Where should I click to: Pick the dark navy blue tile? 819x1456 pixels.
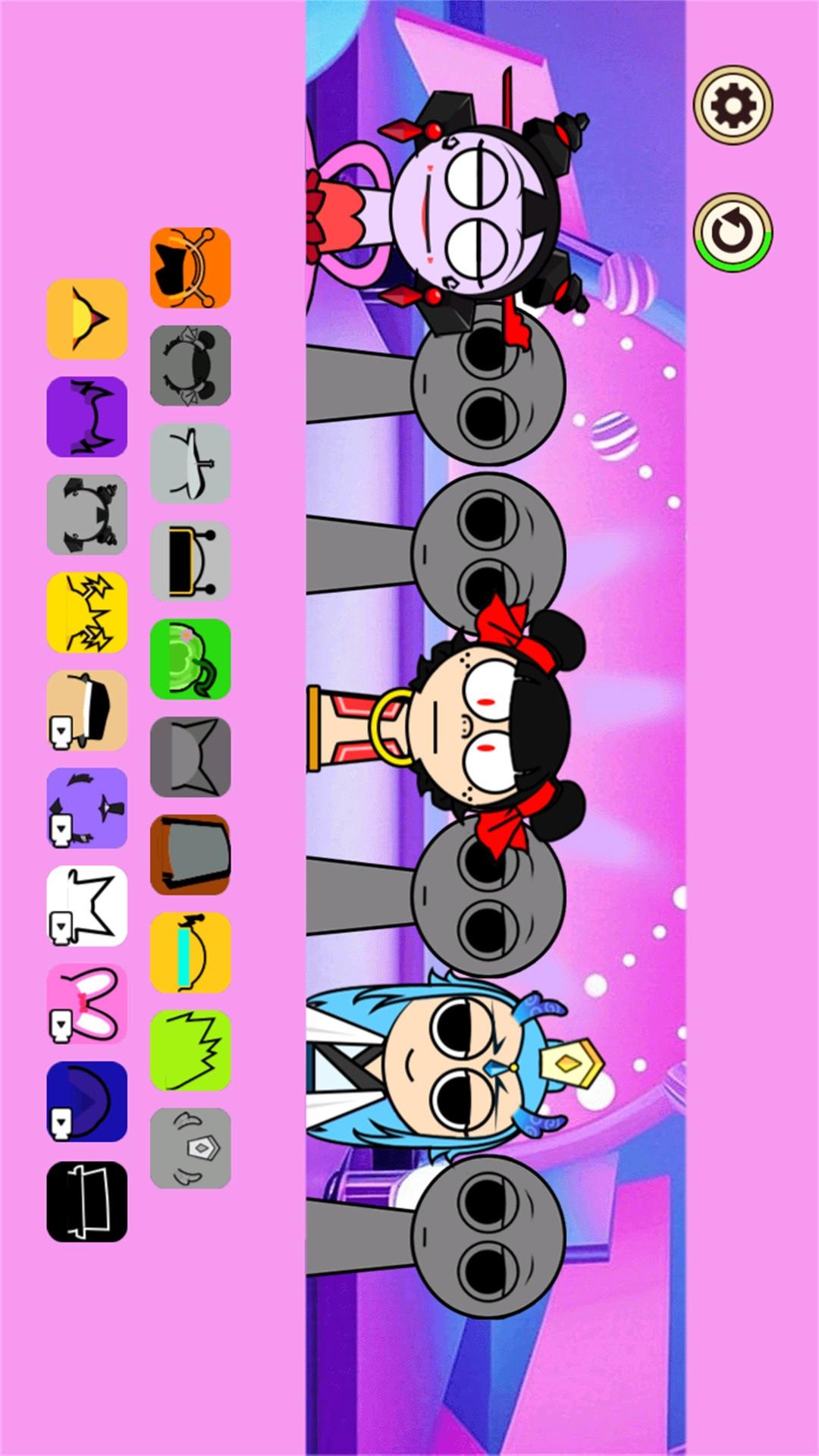coord(87,1102)
